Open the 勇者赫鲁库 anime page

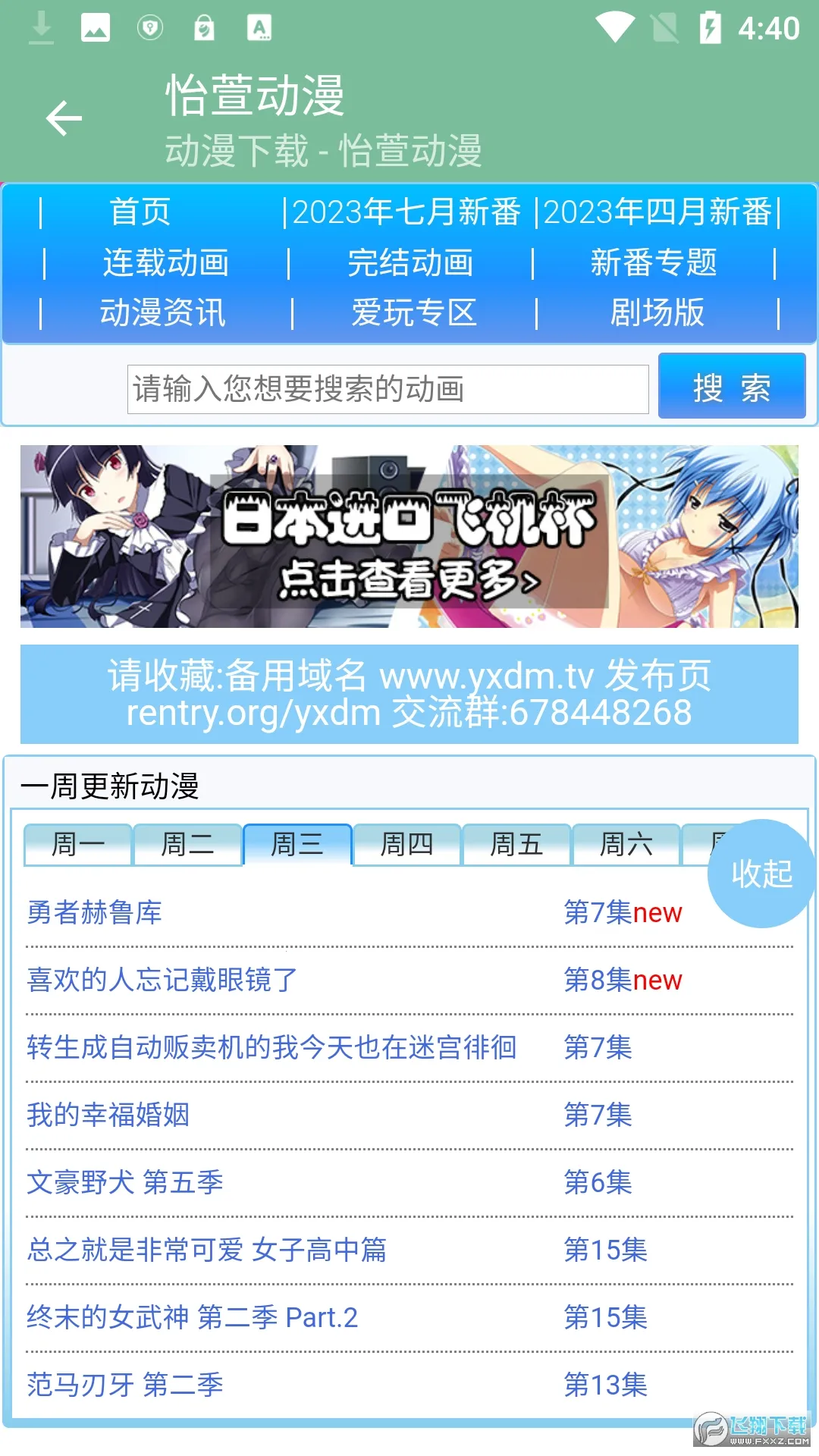[94, 912]
